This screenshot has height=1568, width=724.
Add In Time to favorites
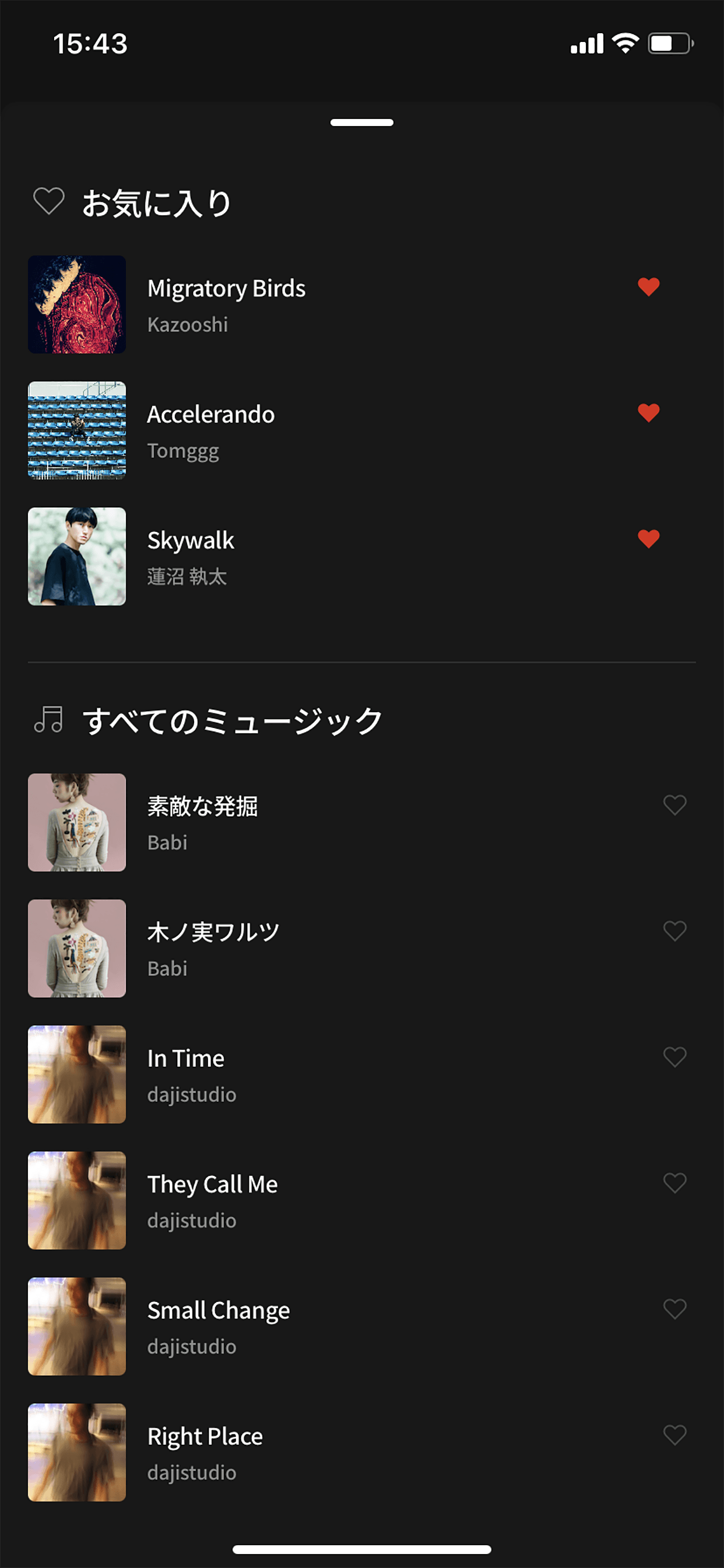674,1058
